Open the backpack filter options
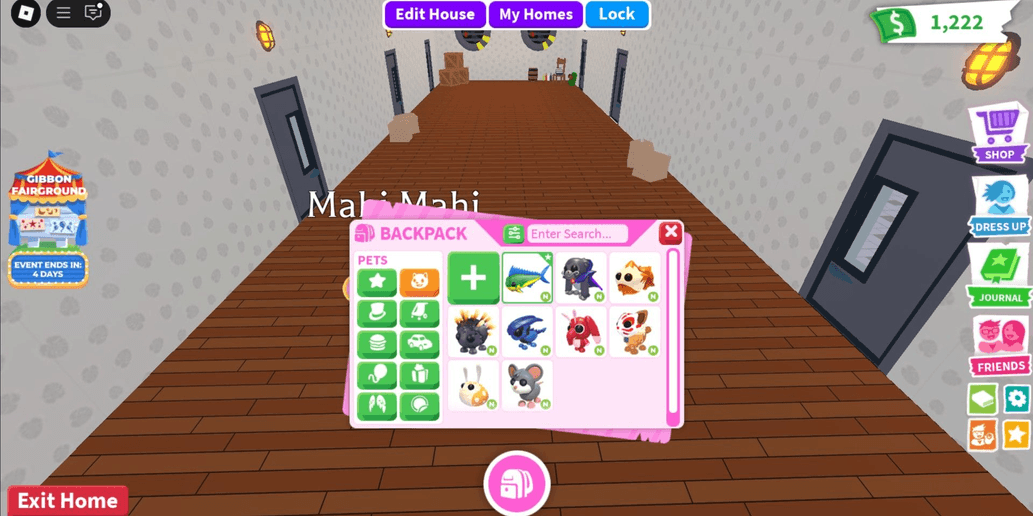Image resolution: width=1033 pixels, height=516 pixels. pos(514,234)
